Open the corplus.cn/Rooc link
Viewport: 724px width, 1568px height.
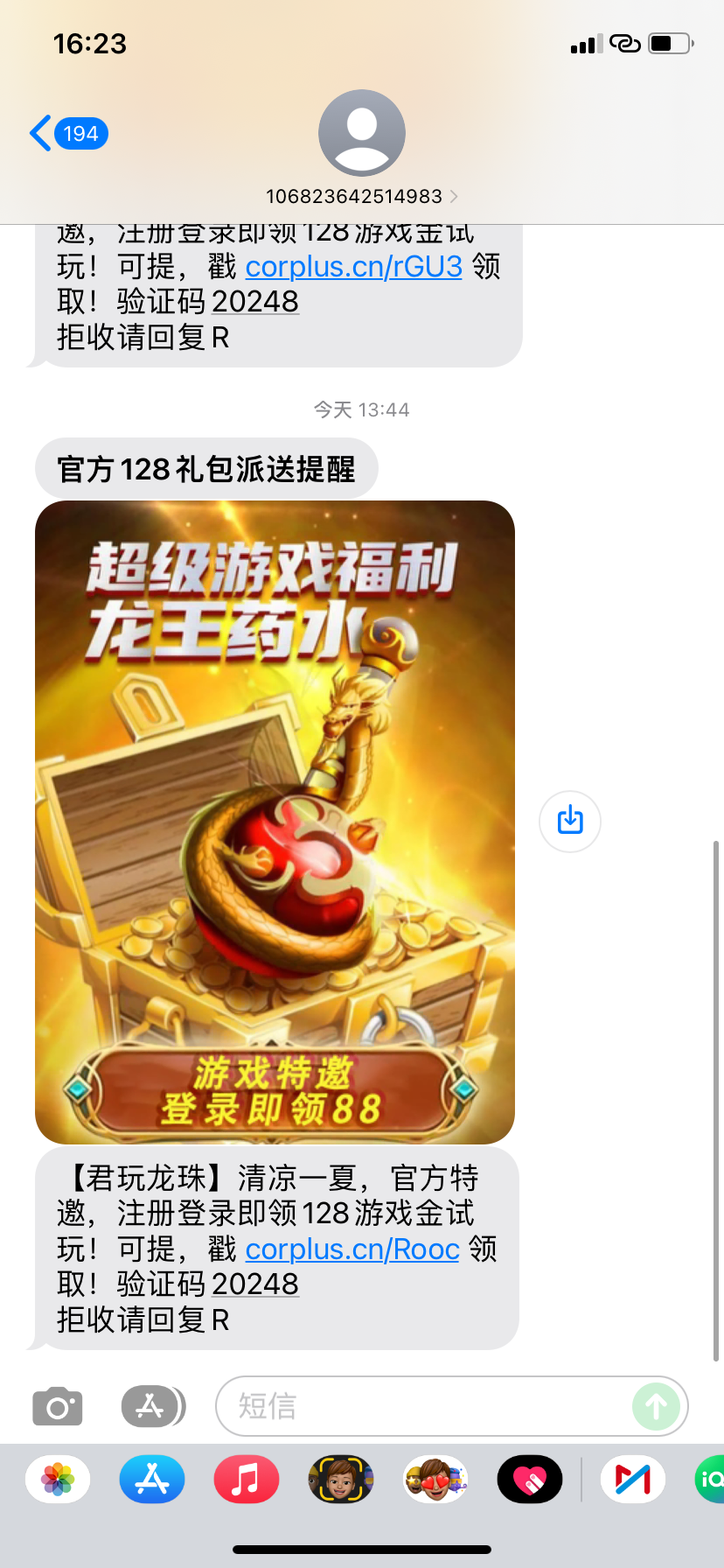[352, 1249]
